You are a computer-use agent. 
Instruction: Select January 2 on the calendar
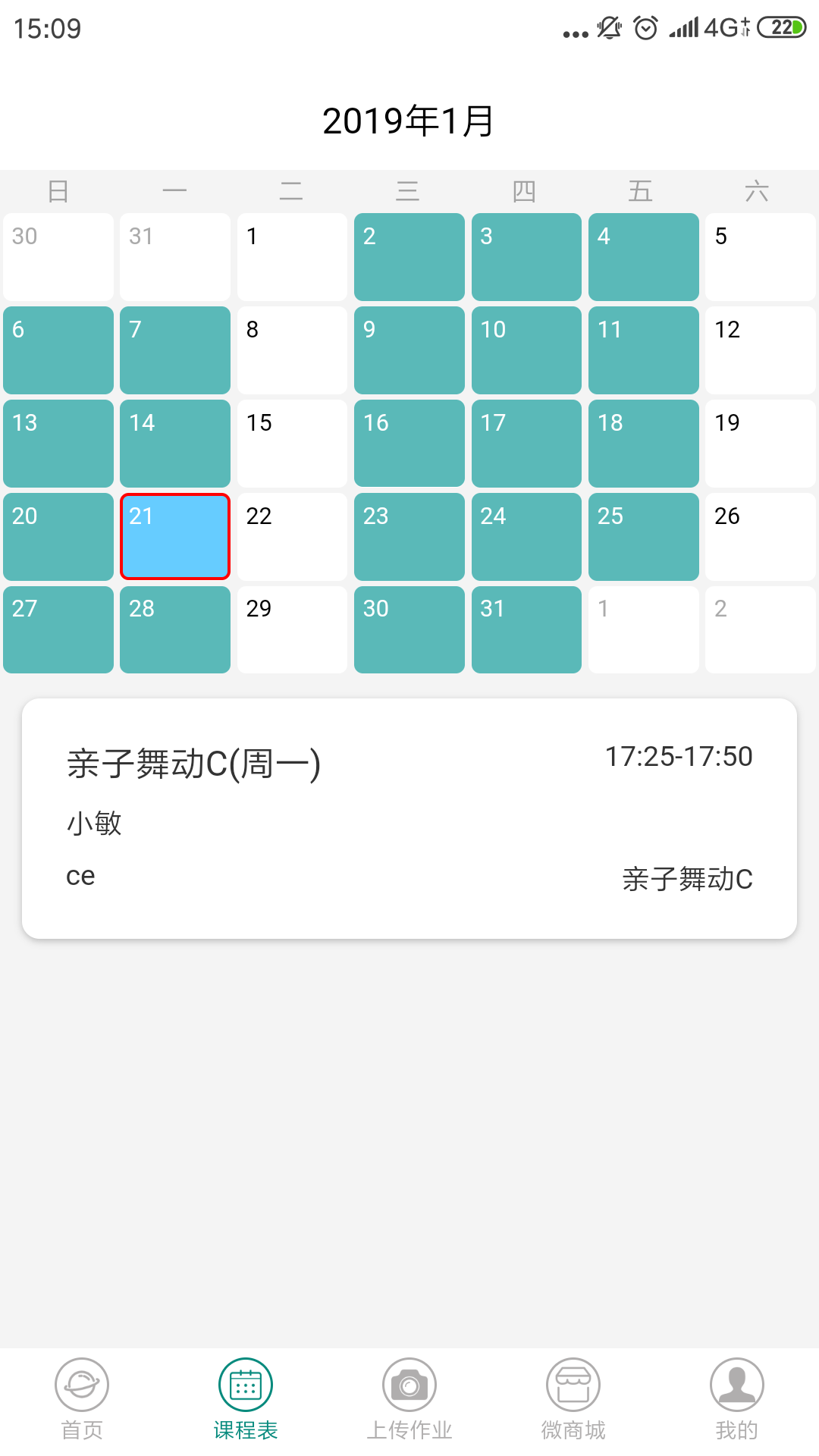[409, 257]
